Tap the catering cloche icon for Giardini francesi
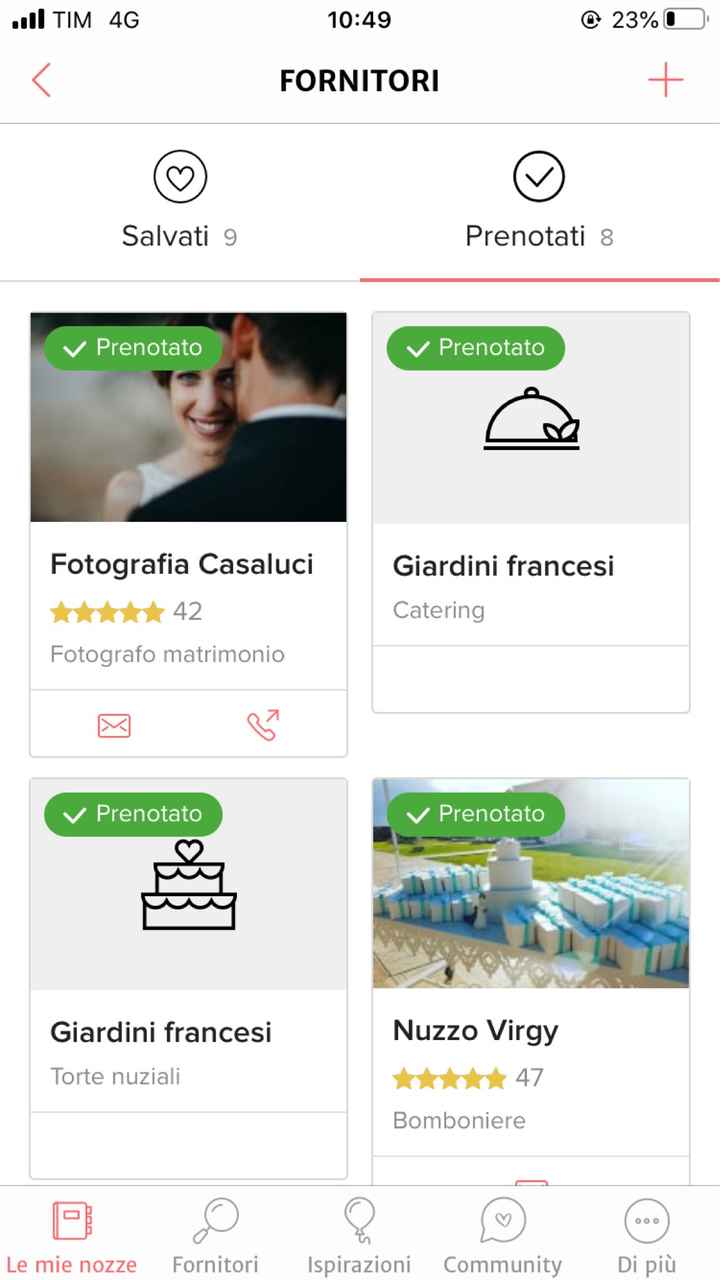720x1280 pixels. 531,420
